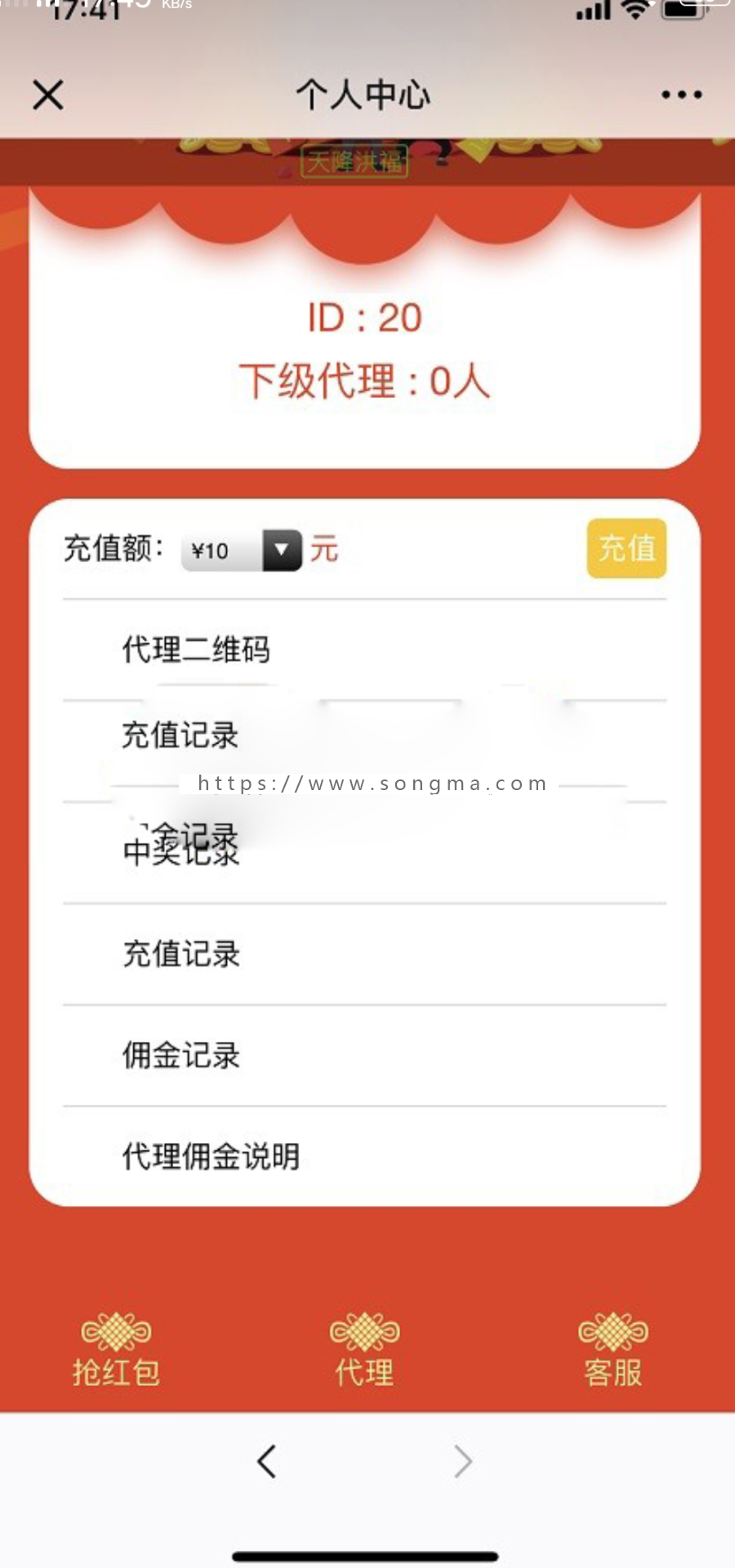The height and width of the screenshot is (1568, 735).
Task: Open 代理佣金说明
Action: point(211,1157)
